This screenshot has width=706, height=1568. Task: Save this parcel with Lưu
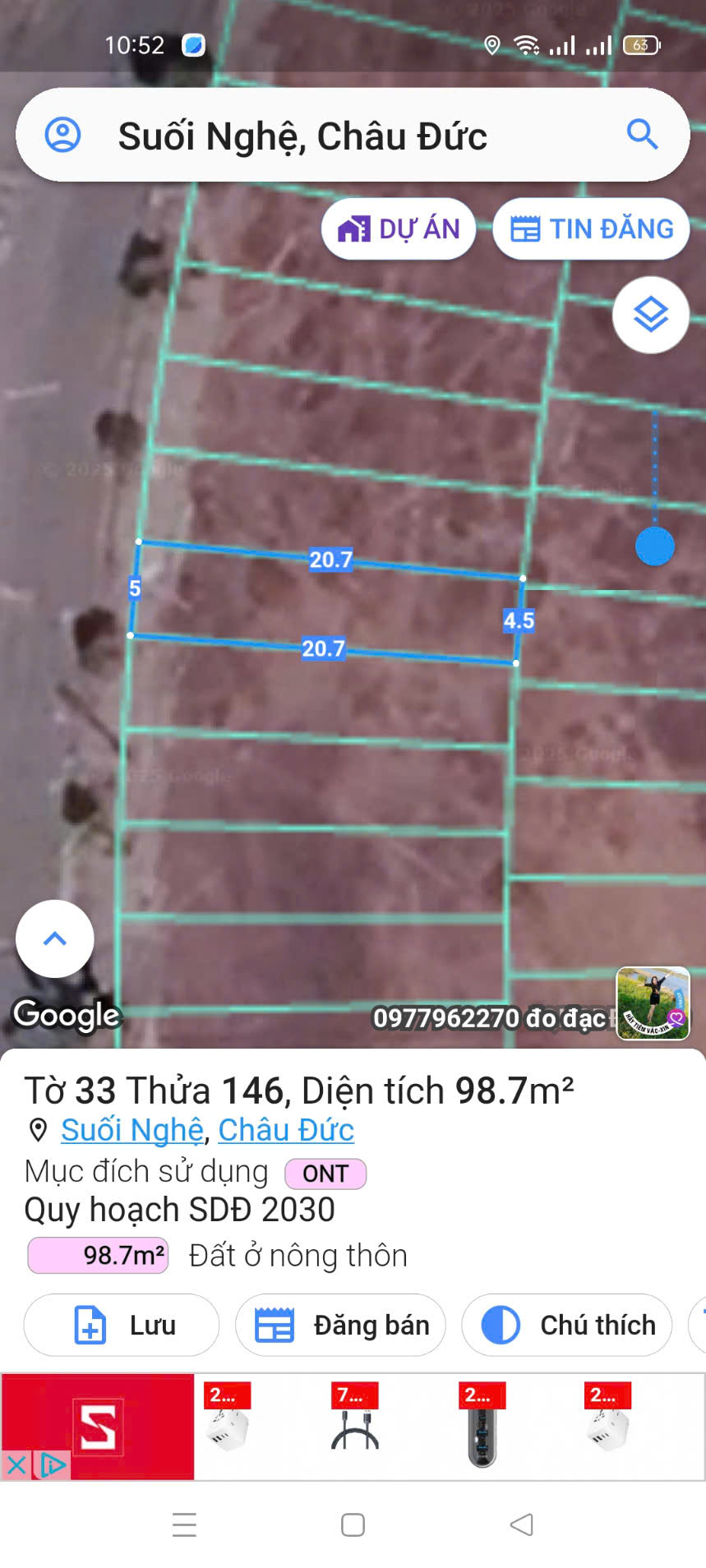click(122, 1325)
